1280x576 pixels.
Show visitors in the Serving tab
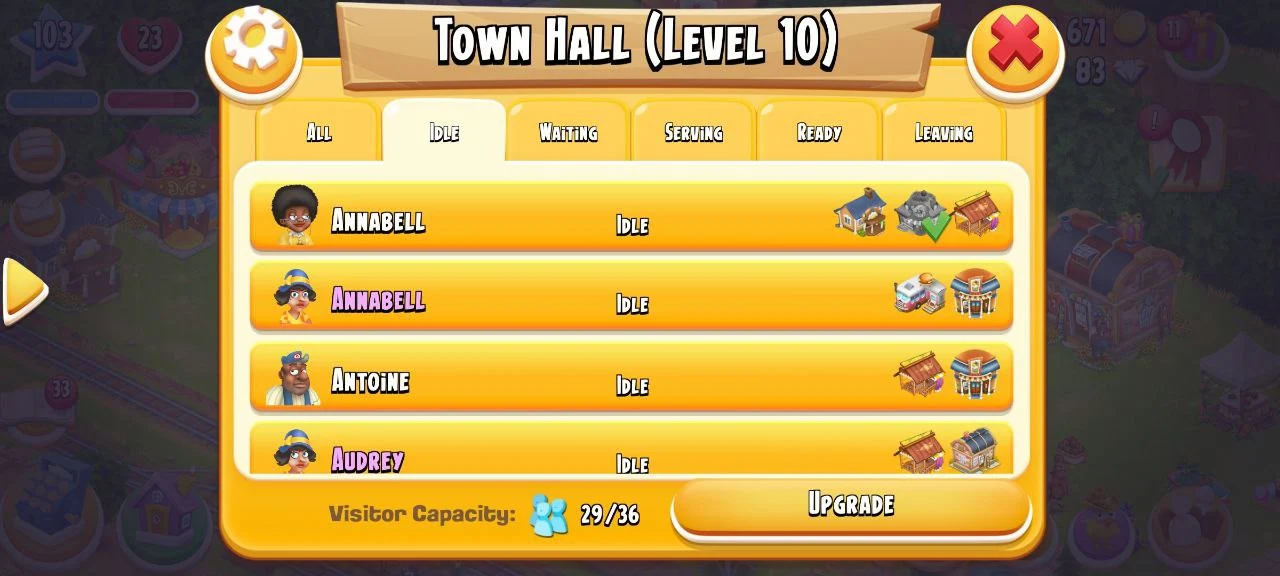coord(693,132)
